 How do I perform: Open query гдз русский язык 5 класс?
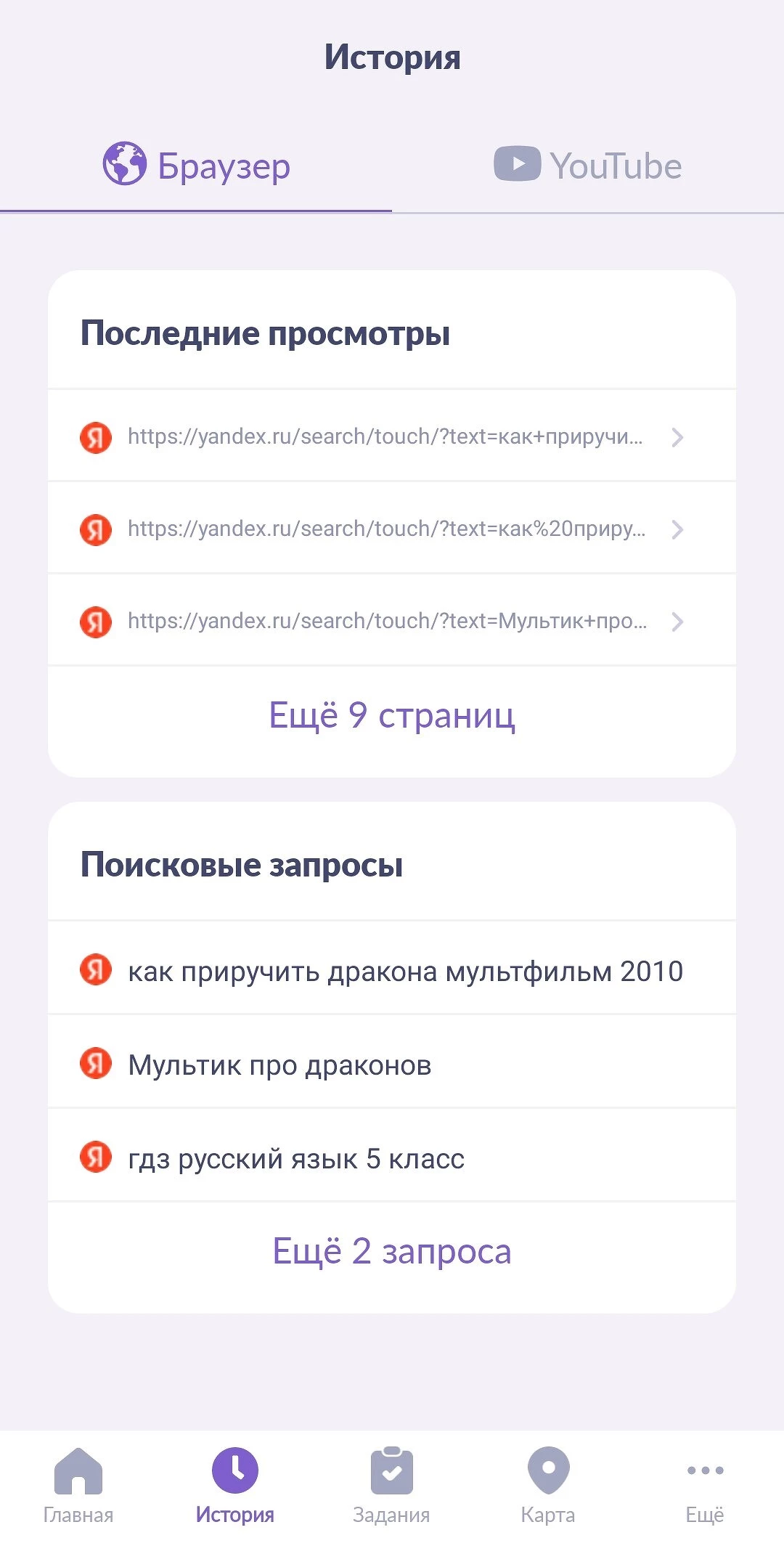pos(296,1158)
